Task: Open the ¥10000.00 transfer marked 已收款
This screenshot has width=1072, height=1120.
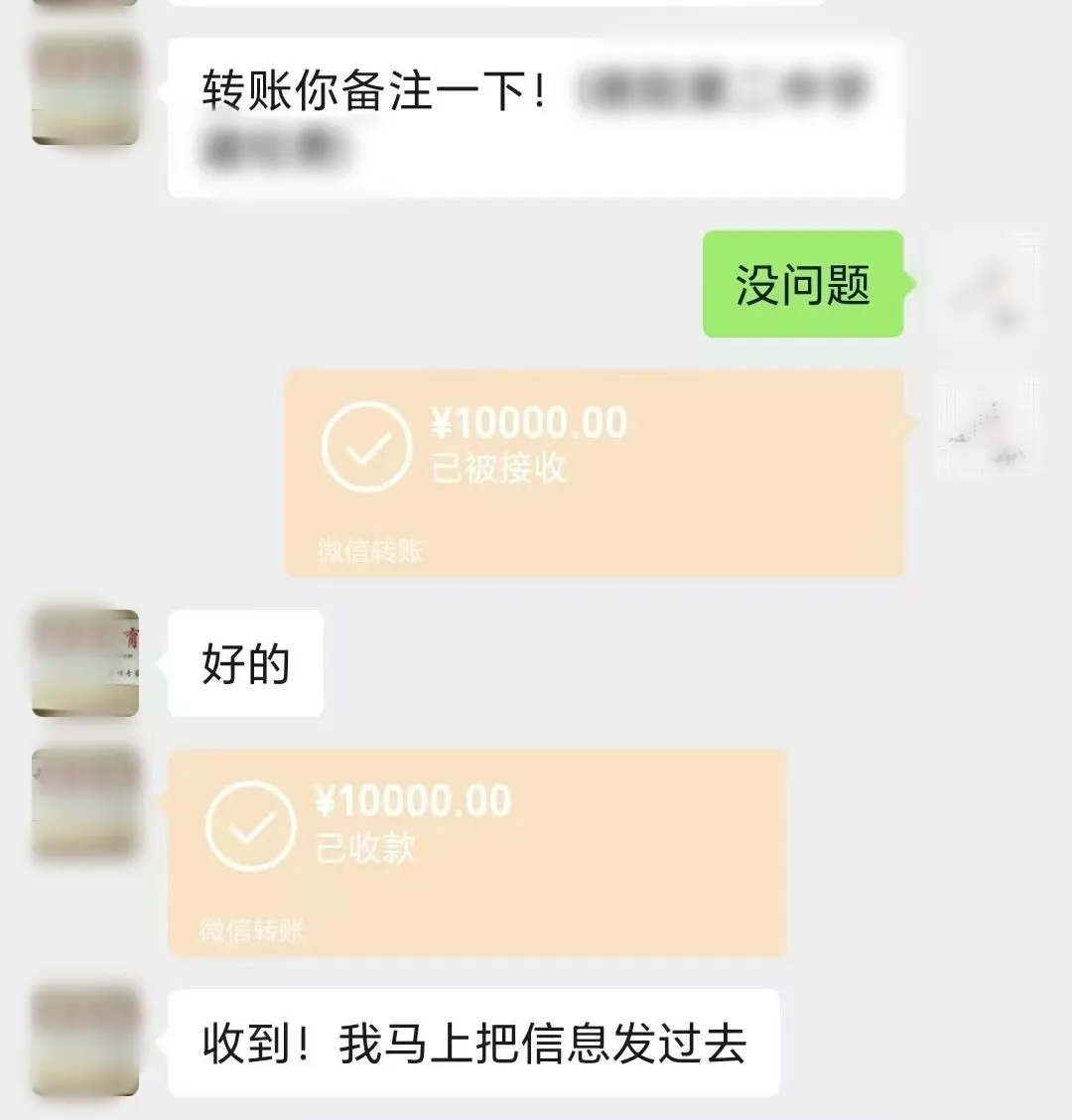Action: pyautogui.click(x=476, y=852)
